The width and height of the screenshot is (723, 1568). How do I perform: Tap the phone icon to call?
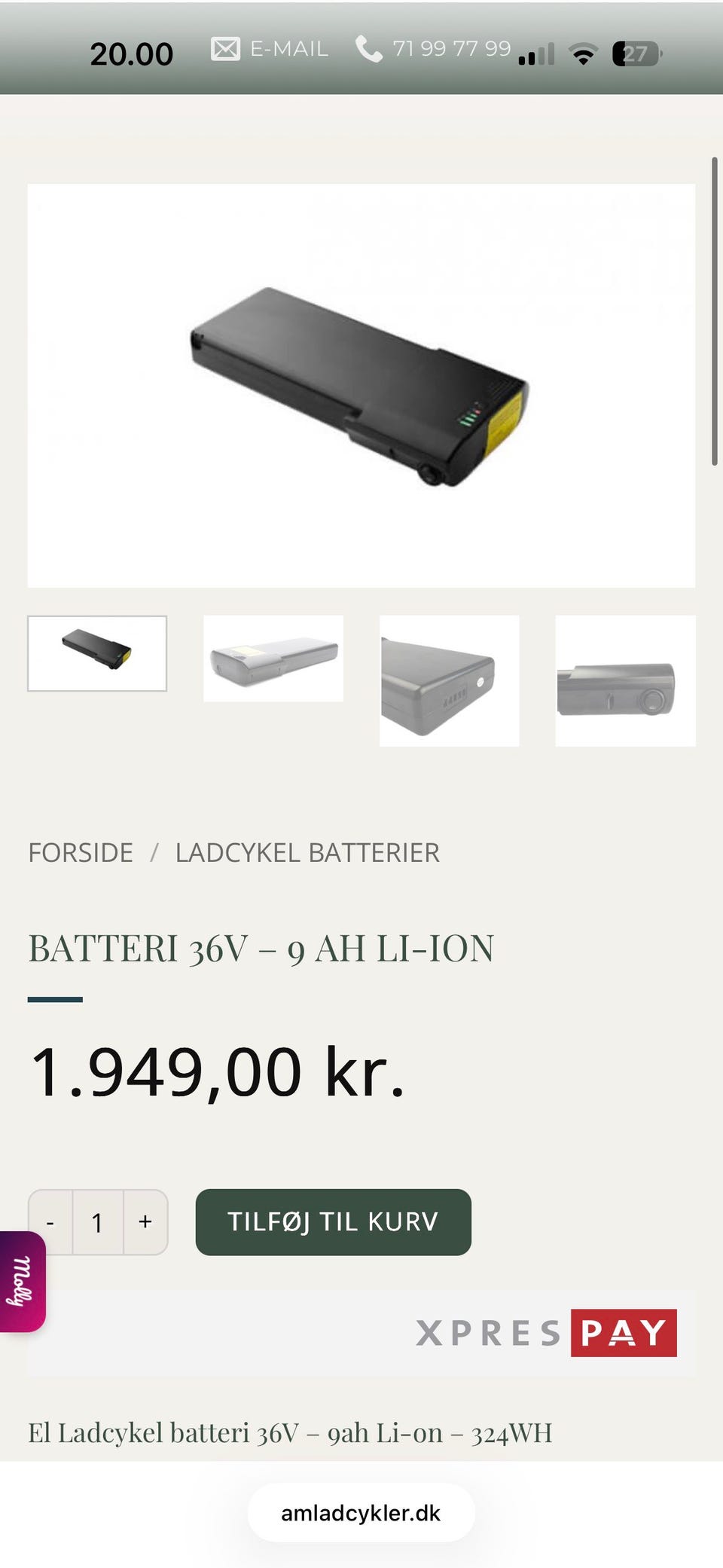pos(368,48)
